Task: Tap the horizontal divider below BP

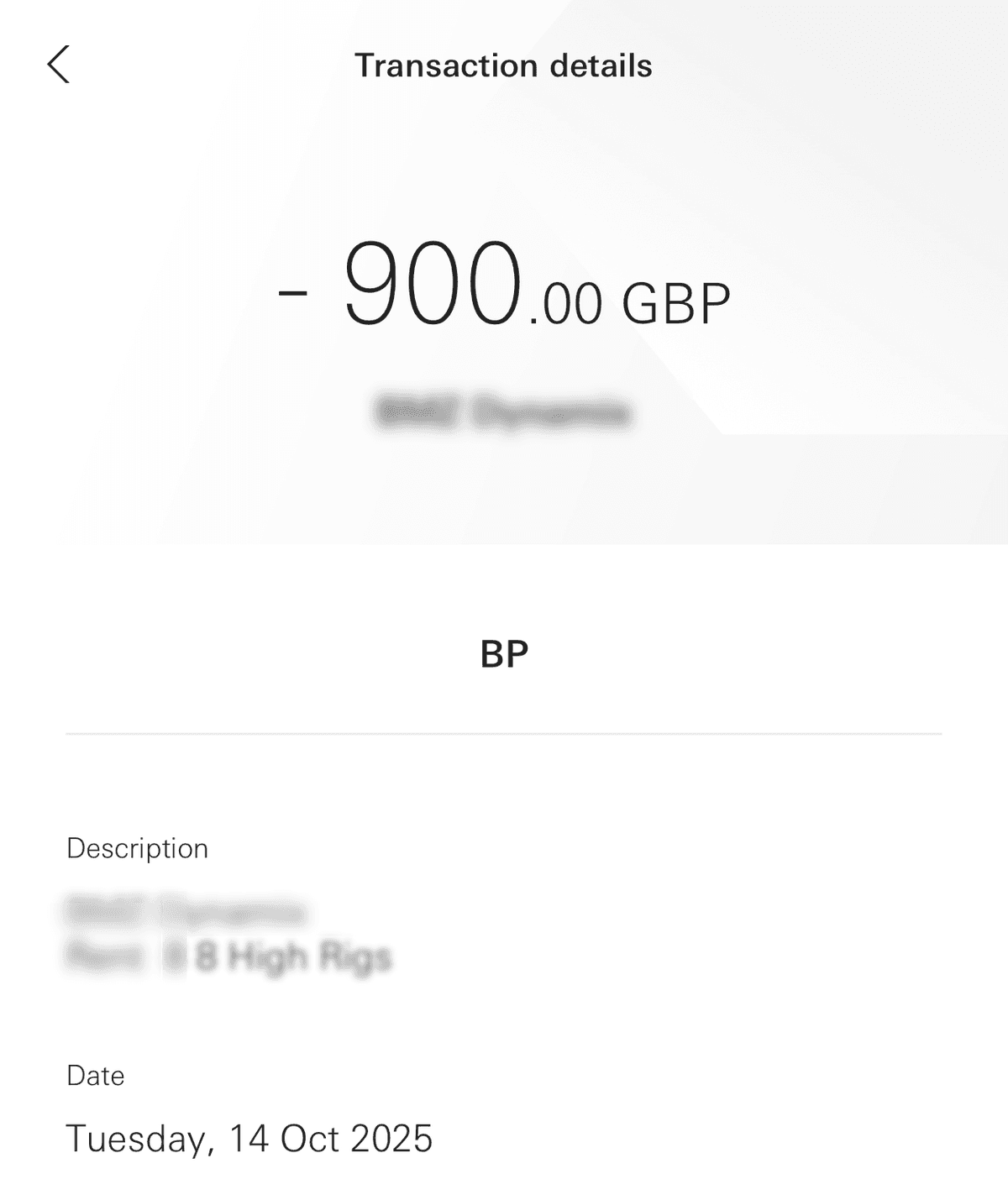Action: click(504, 734)
